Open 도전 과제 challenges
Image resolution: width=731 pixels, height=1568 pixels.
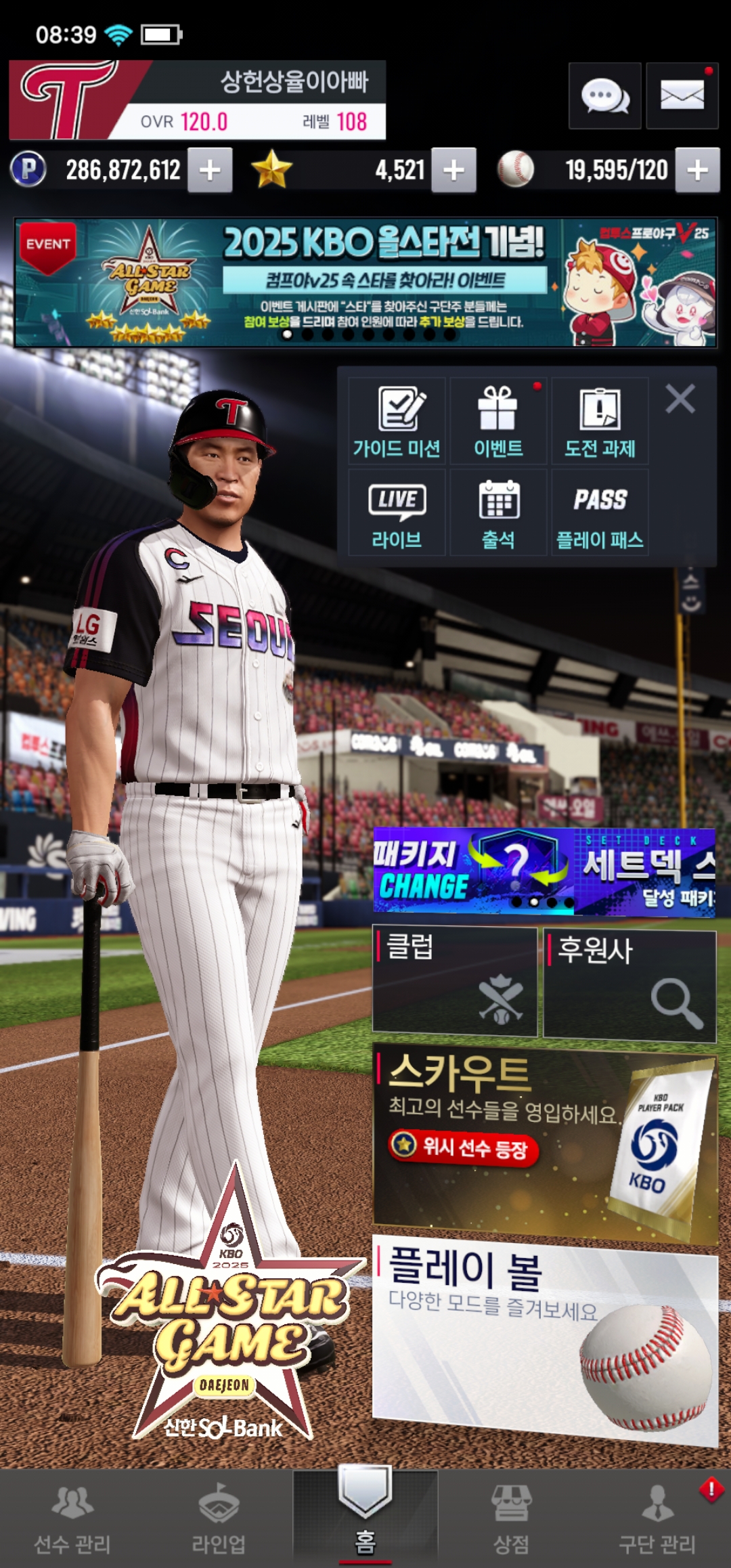pyautogui.click(x=600, y=421)
